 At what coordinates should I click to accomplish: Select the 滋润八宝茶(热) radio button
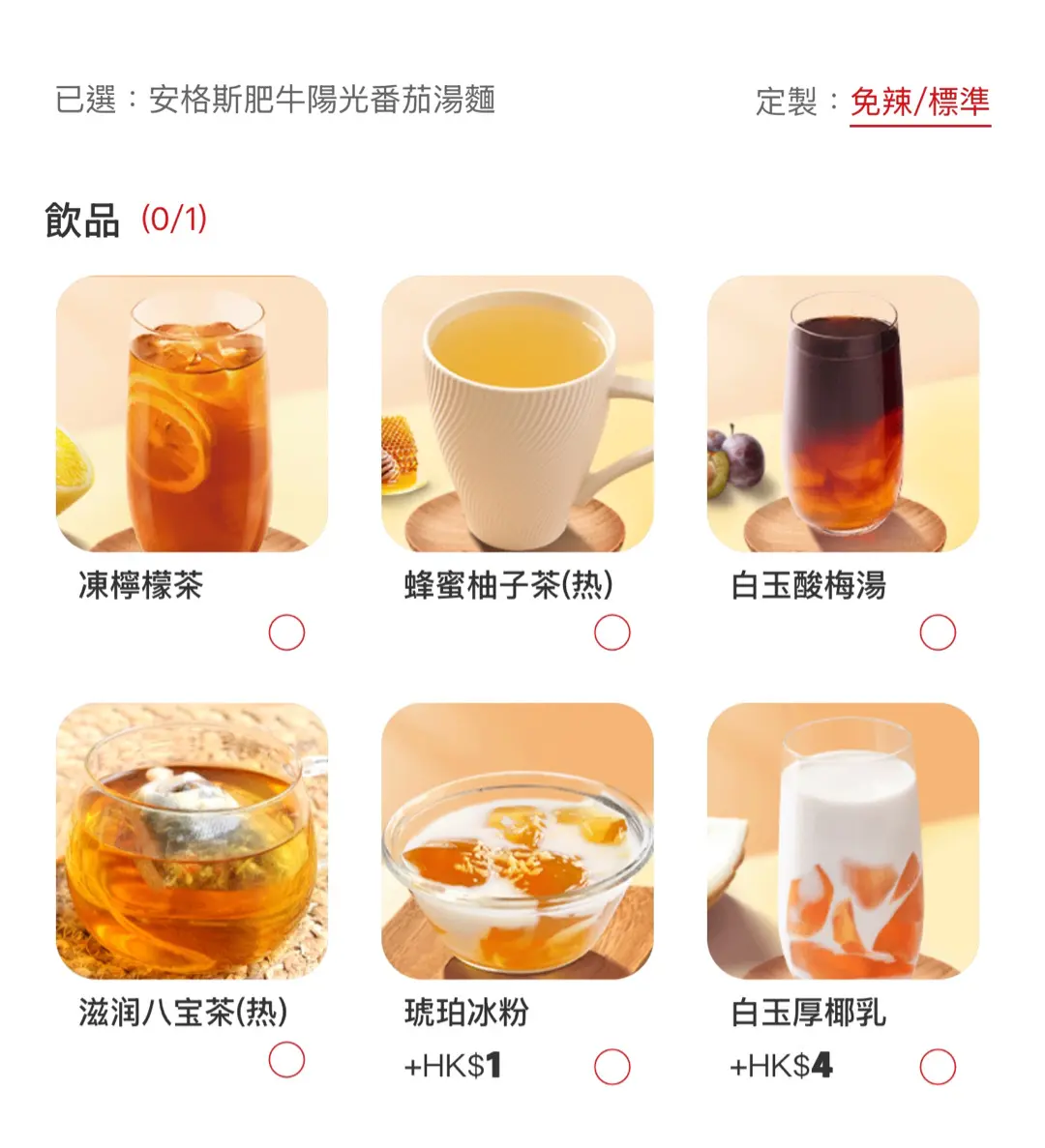click(286, 1060)
